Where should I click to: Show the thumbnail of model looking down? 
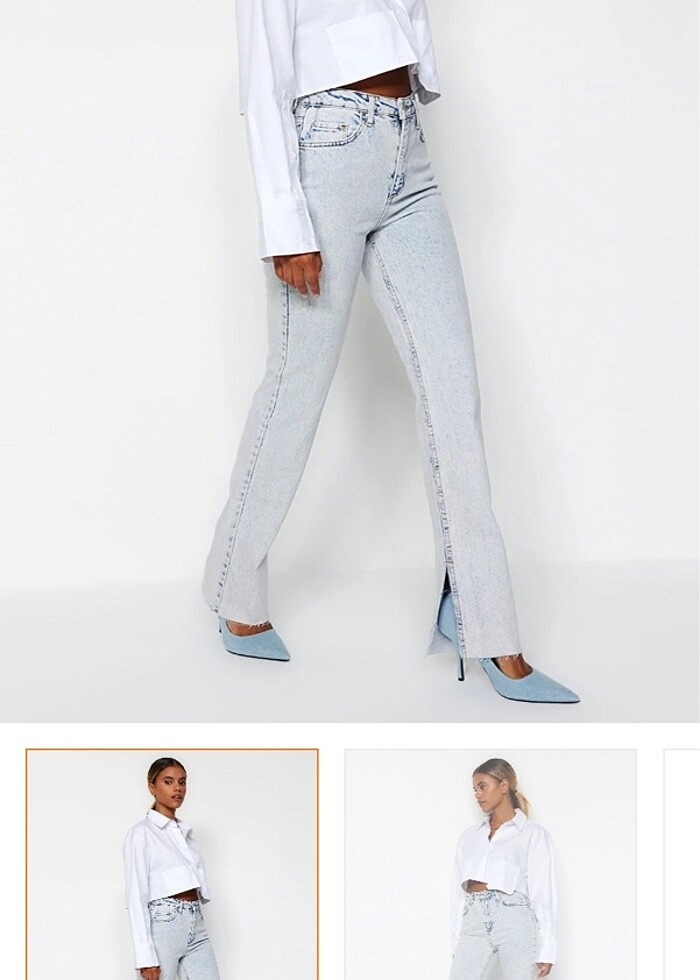pyautogui.click(x=490, y=864)
